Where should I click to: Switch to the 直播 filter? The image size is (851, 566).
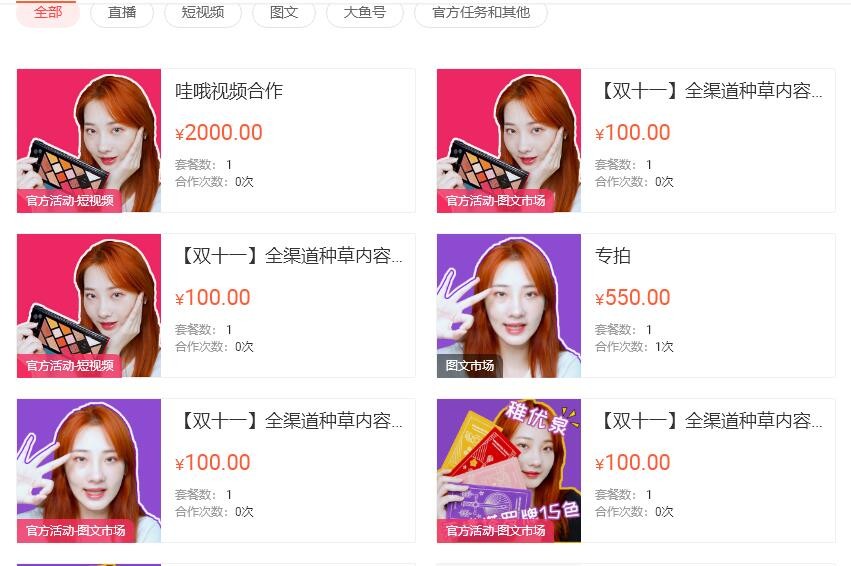pyautogui.click(x=122, y=13)
